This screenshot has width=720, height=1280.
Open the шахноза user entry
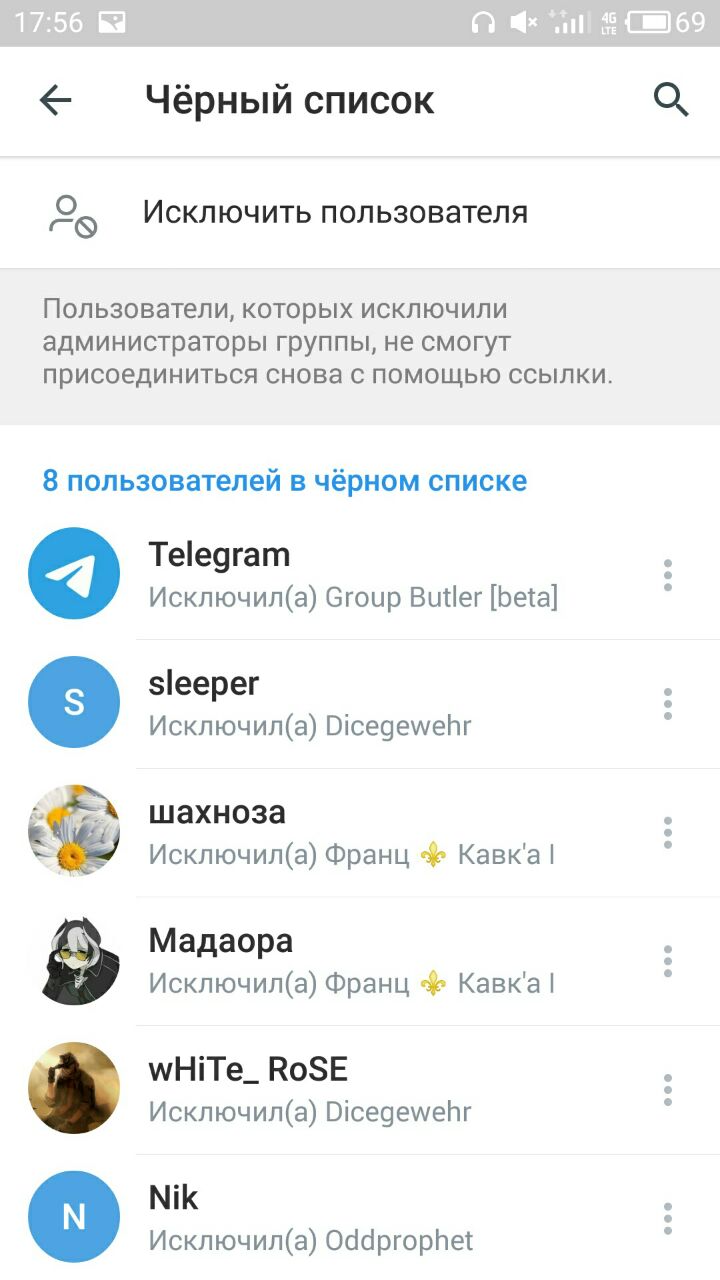pos(350,832)
